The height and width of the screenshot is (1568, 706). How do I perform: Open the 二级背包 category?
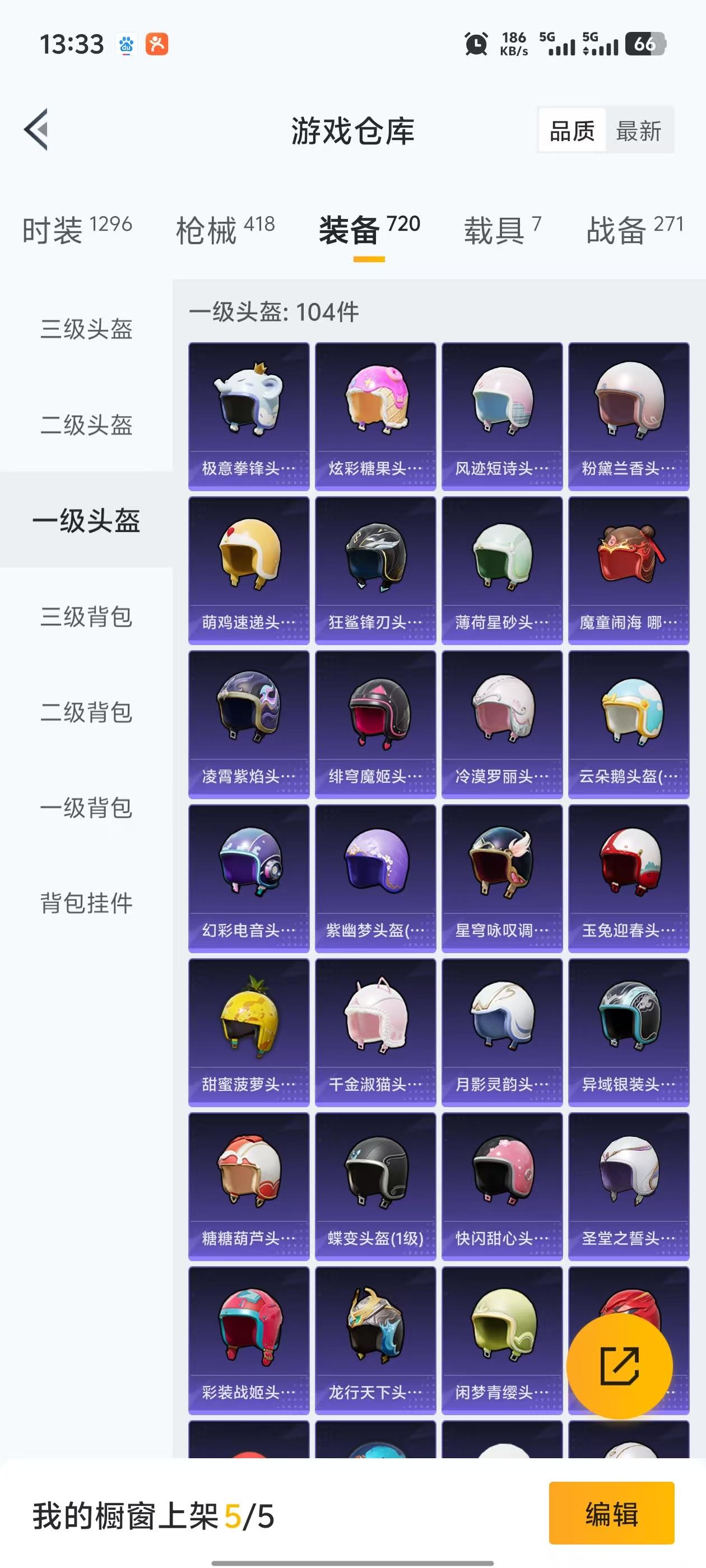pos(86,713)
